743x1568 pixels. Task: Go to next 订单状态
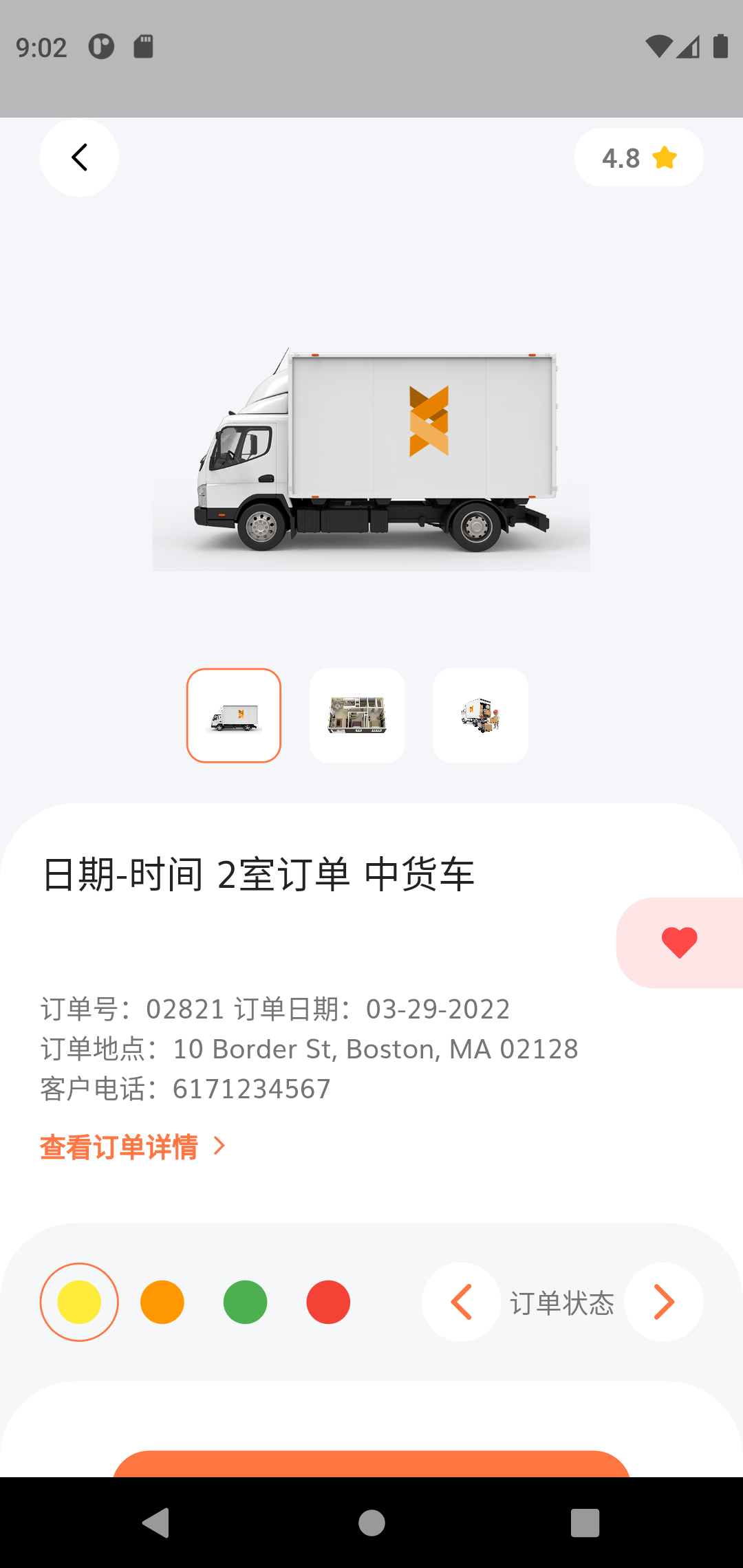[663, 1302]
